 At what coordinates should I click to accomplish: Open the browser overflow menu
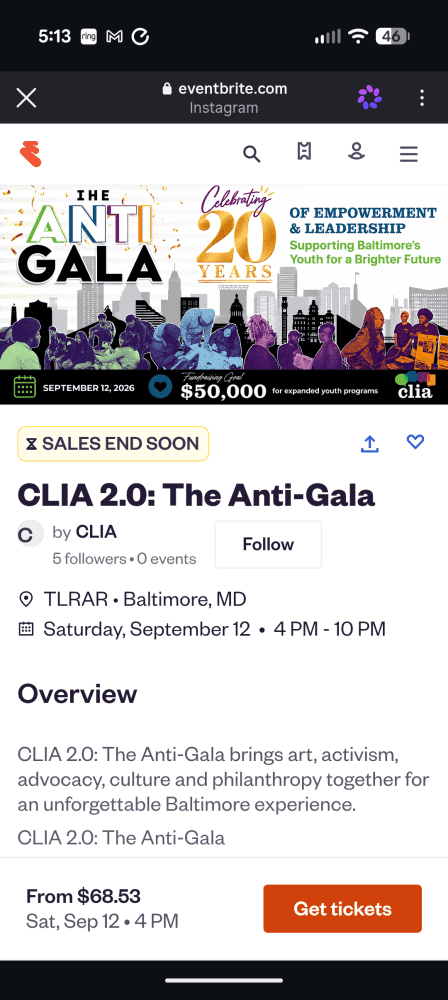click(422, 98)
